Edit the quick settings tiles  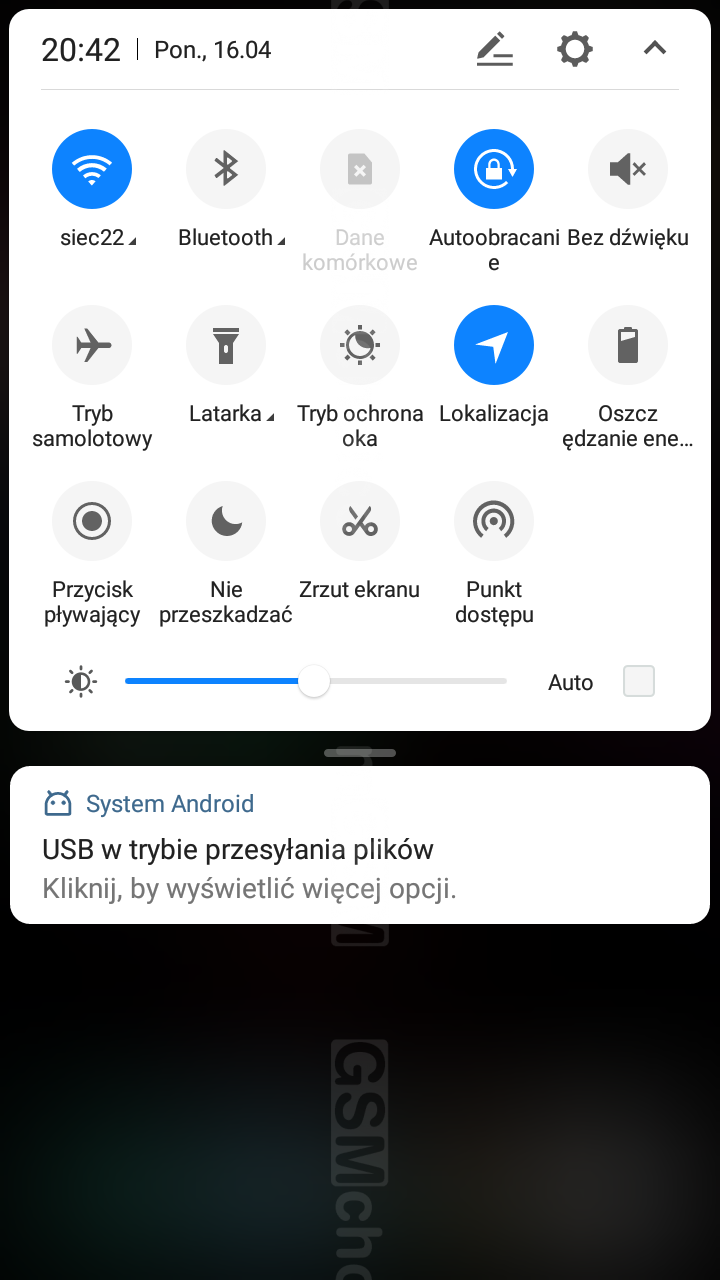(x=494, y=49)
